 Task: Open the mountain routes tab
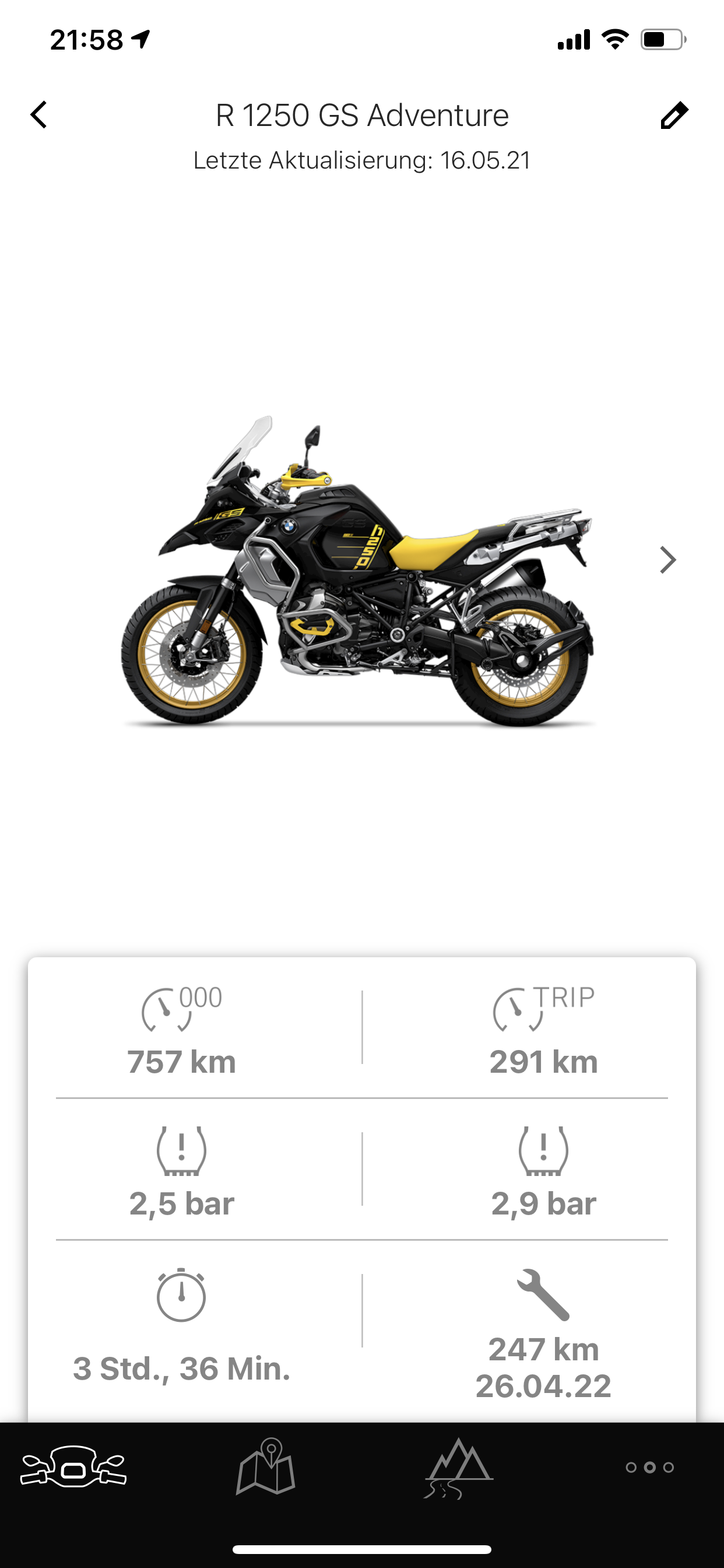coord(458,1467)
